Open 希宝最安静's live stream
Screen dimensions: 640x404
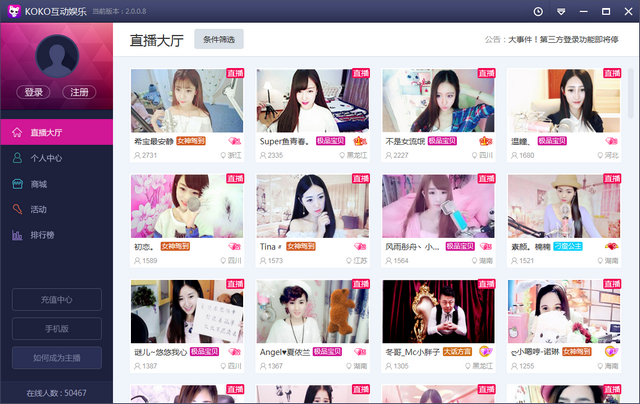tap(187, 101)
